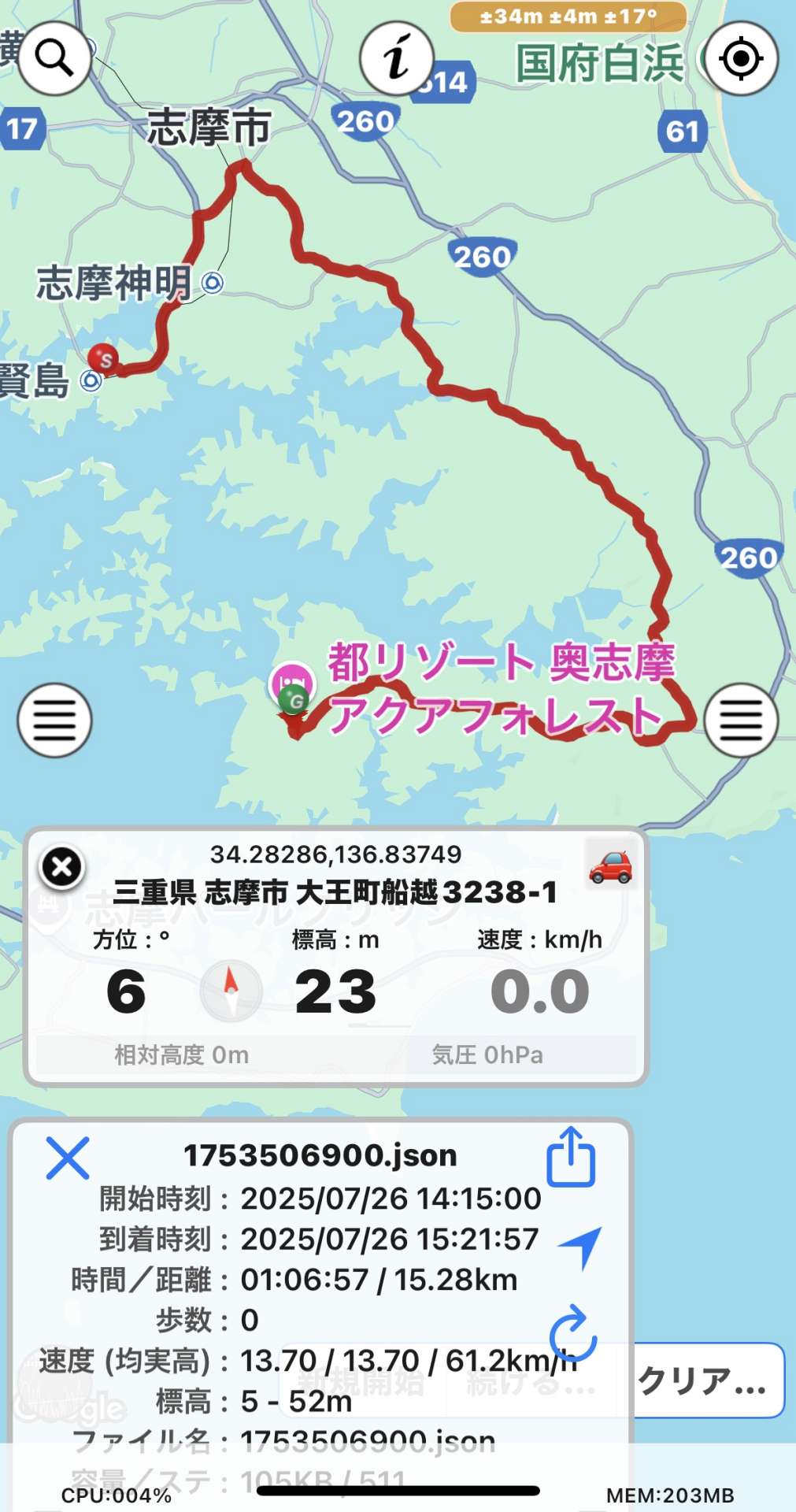Image resolution: width=796 pixels, height=1512 pixels.
Task: Tap the circular reload arrow icon
Action: pos(572,1332)
